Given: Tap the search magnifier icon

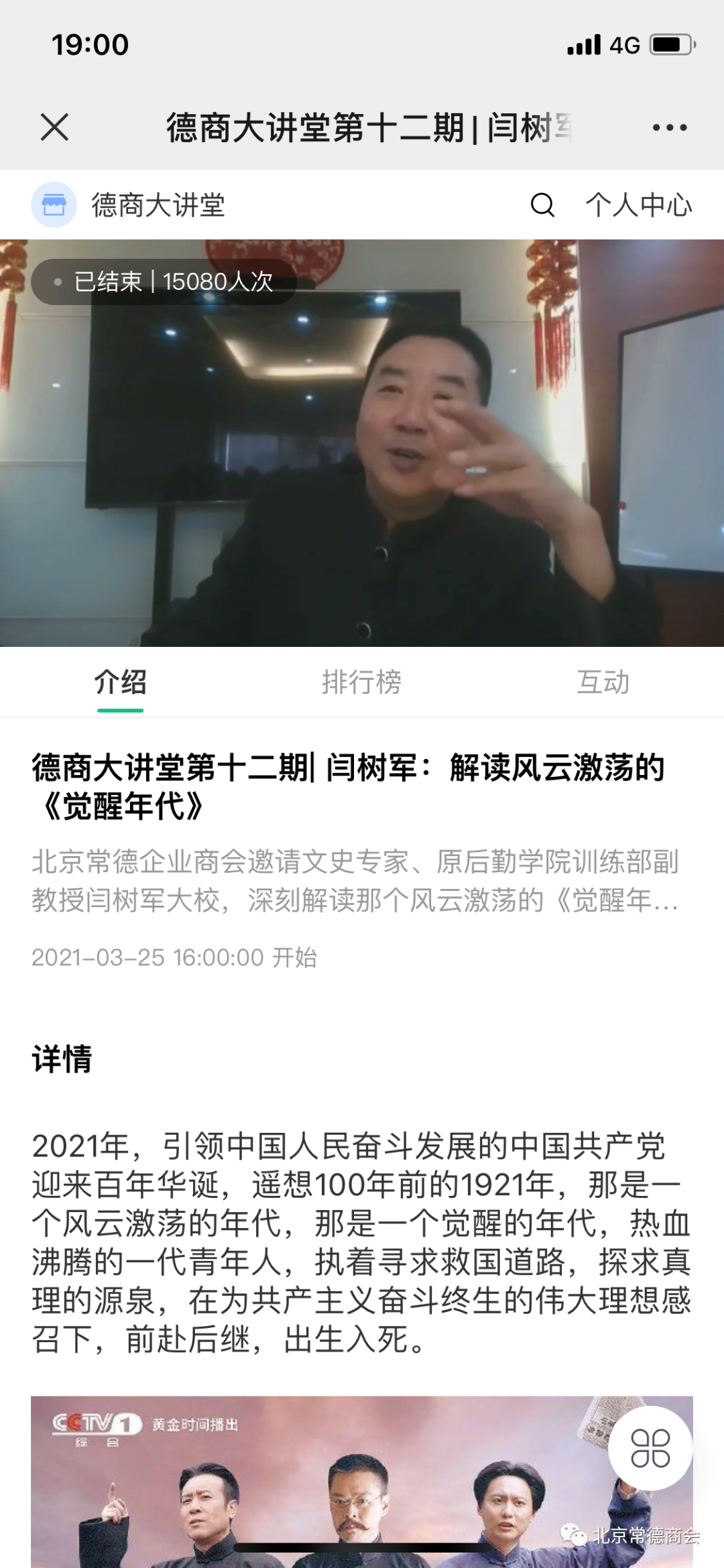Looking at the screenshot, I should click(x=542, y=205).
